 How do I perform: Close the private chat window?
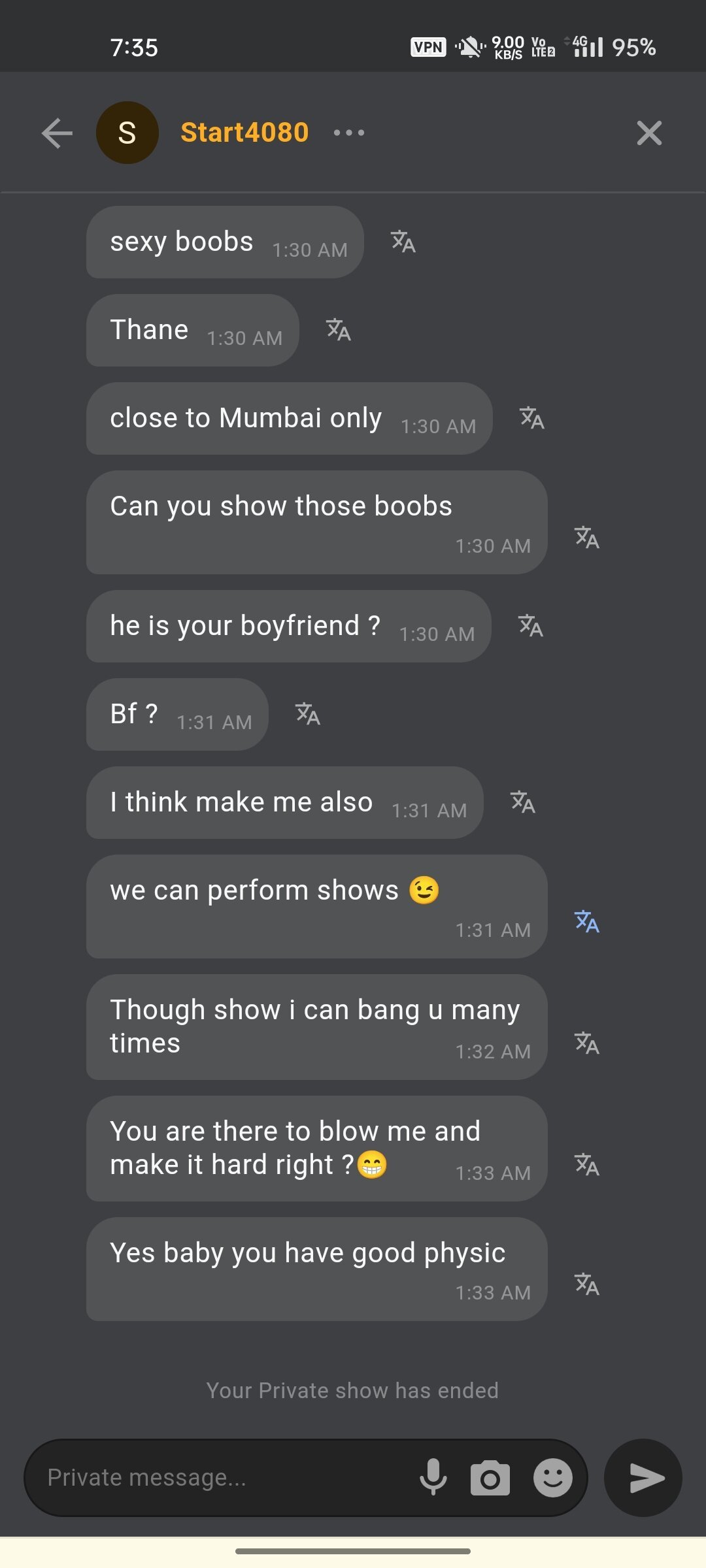point(648,133)
